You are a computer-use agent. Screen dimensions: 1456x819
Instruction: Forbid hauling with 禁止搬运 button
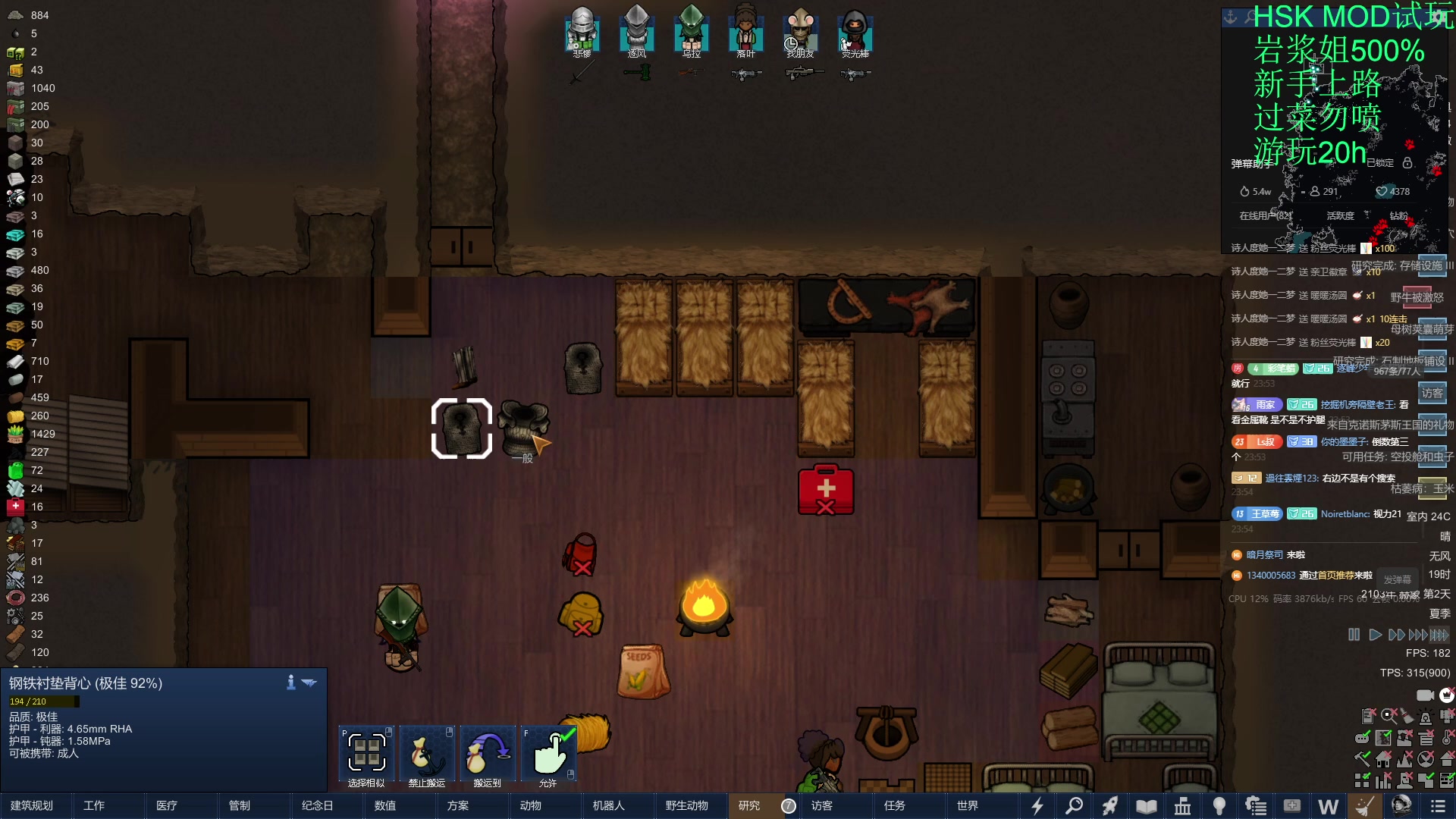(x=427, y=755)
